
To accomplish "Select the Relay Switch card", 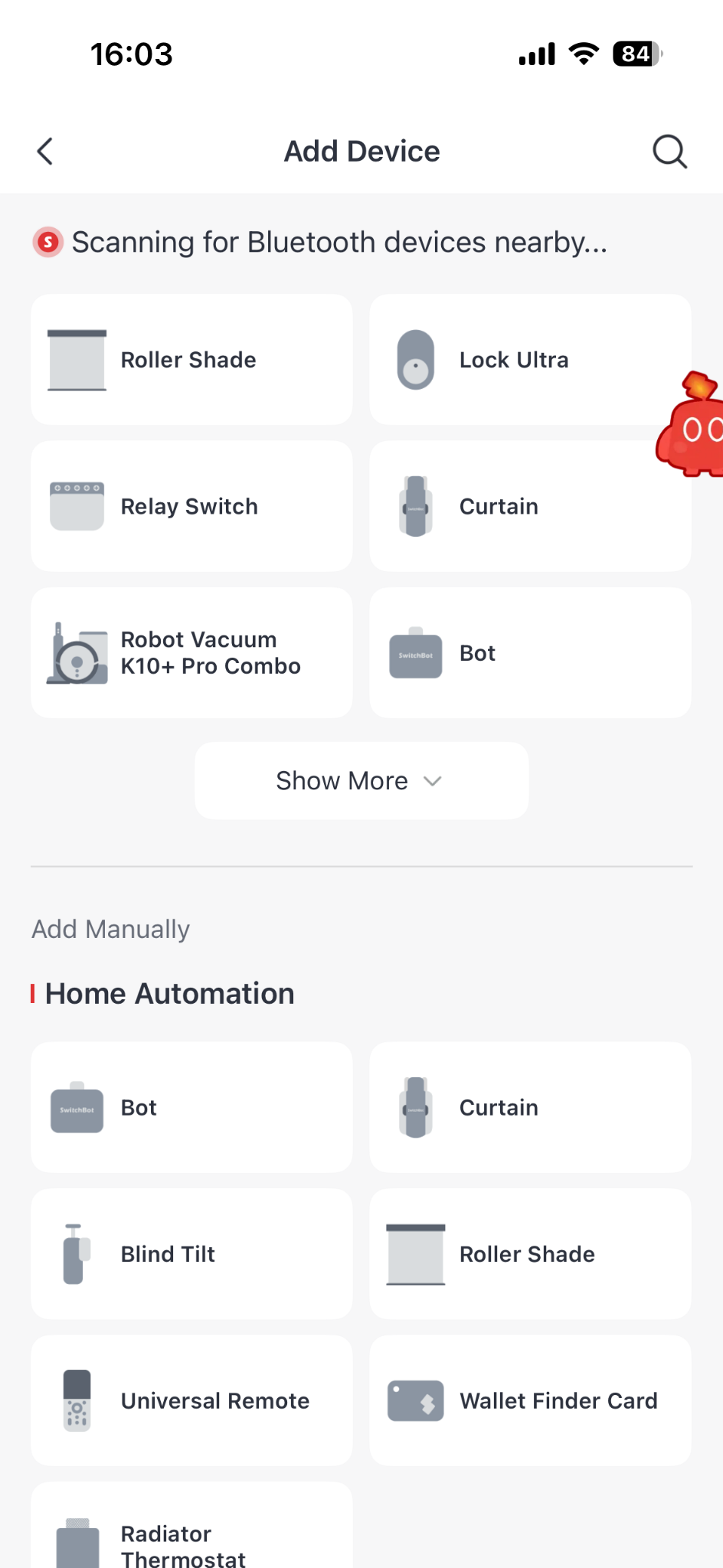I will coord(191,506).
